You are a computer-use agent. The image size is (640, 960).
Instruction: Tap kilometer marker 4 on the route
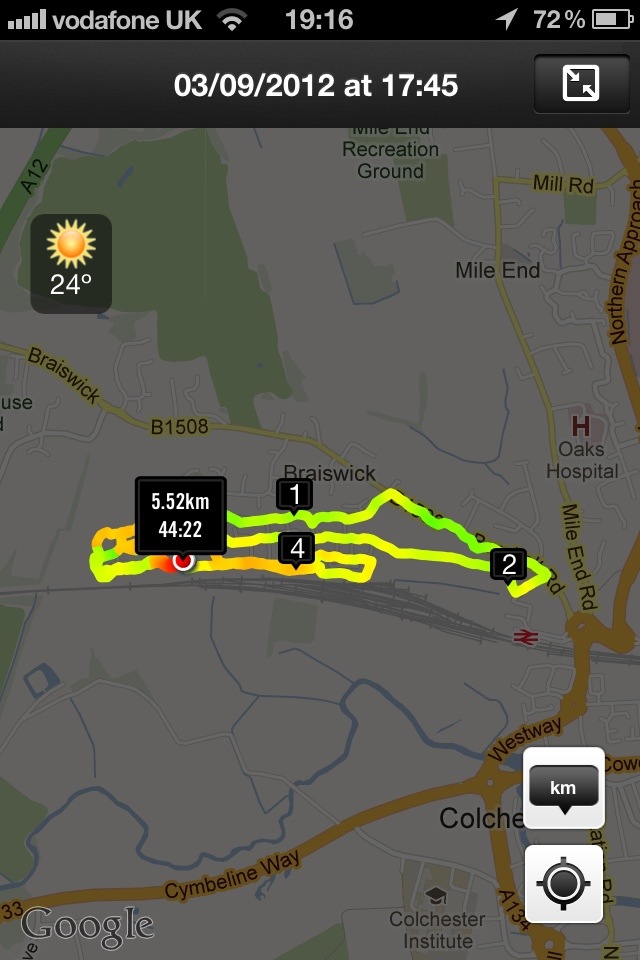click(x=297, y=548)
